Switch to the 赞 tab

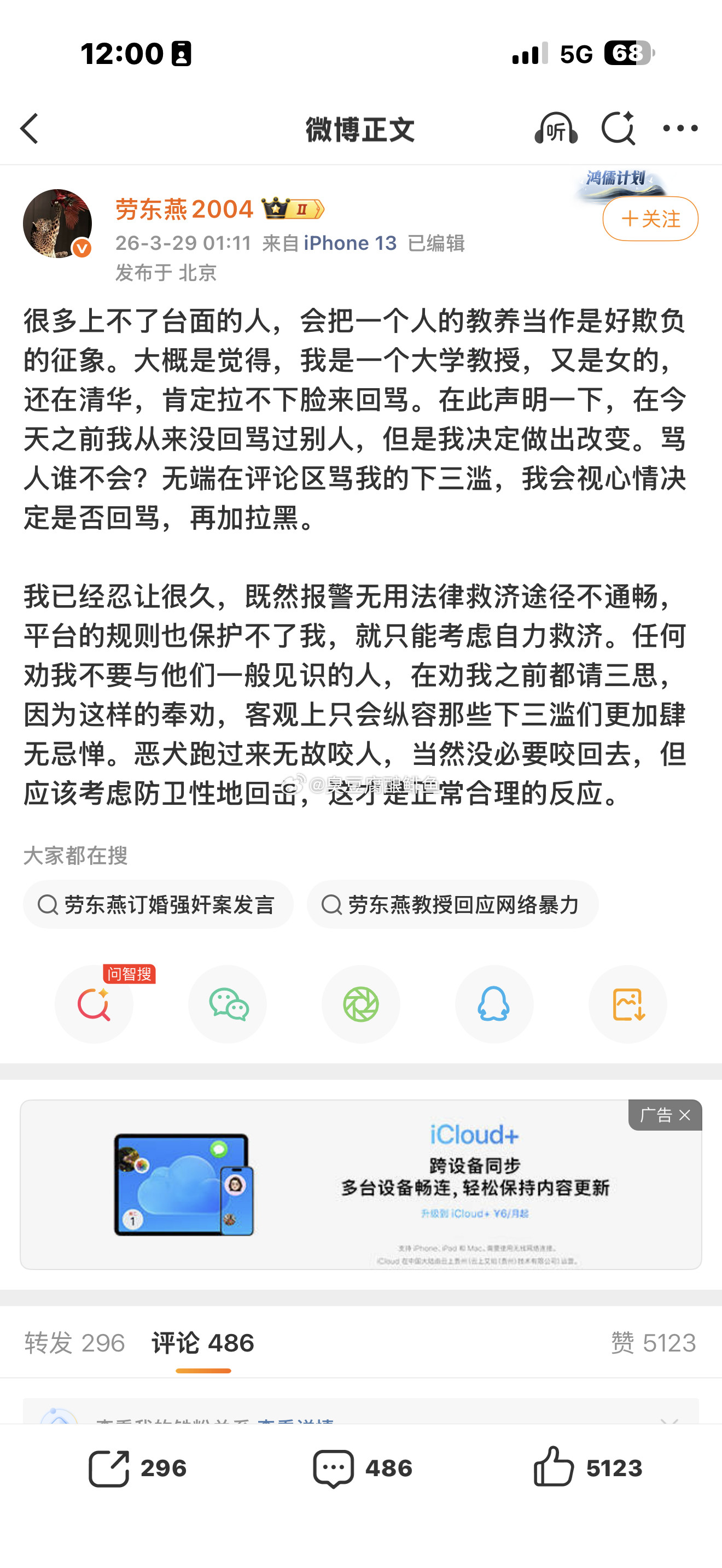click(x=653, y=1342)
